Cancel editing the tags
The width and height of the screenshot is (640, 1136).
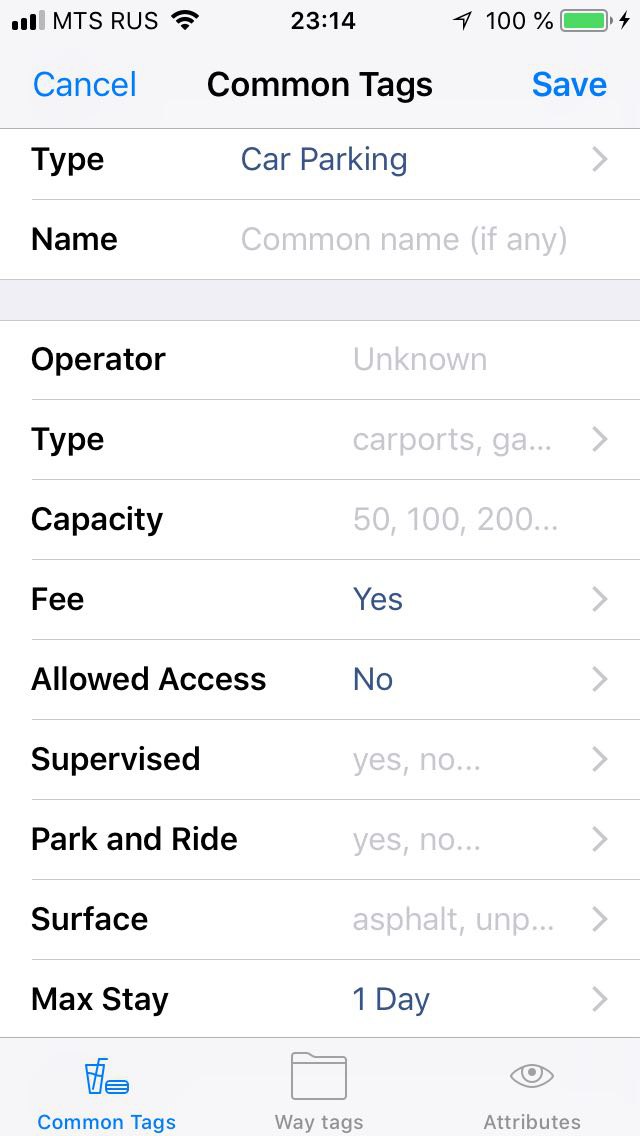pos(85,85)
